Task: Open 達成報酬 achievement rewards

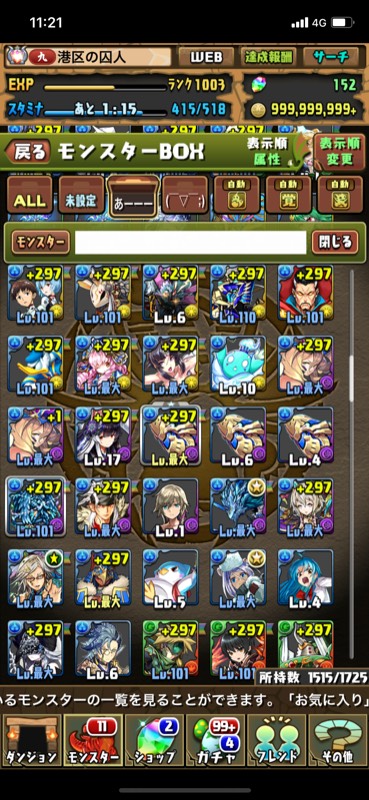Action: point(268,58)
